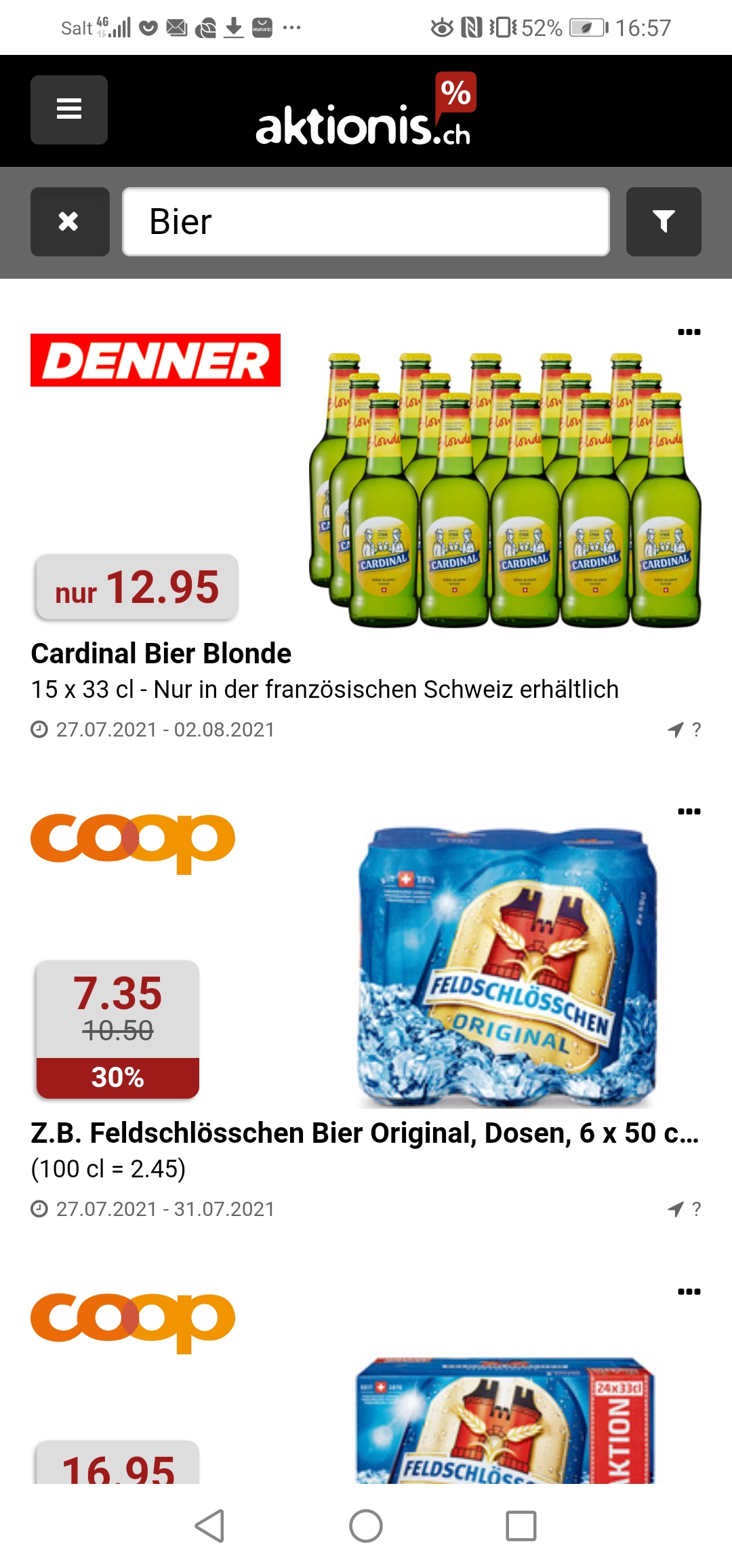Open more options for Cardinal Bier Blonde
Image resolution: width=732 pixels, height=1568 pixels.
689,332
